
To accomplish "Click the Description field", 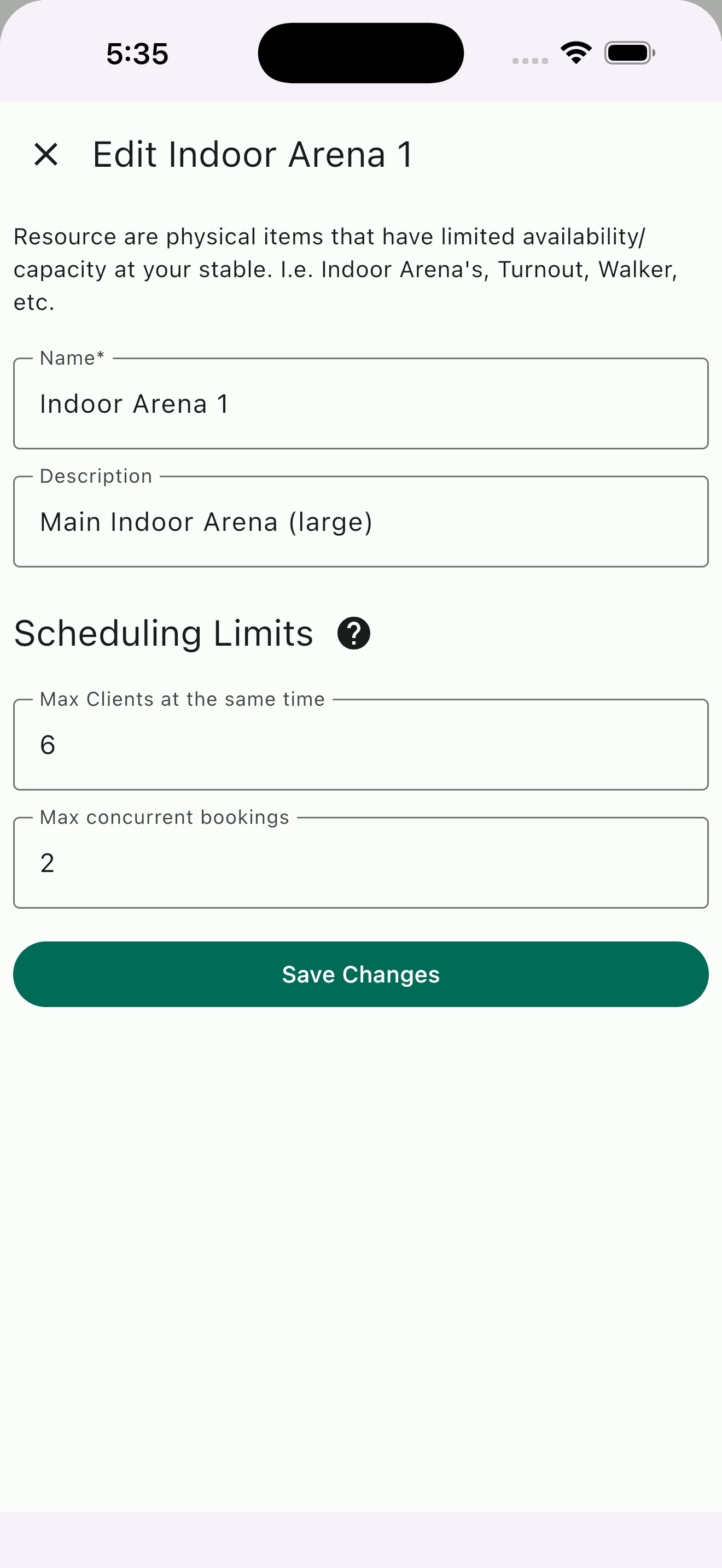I will click(360, 521).
